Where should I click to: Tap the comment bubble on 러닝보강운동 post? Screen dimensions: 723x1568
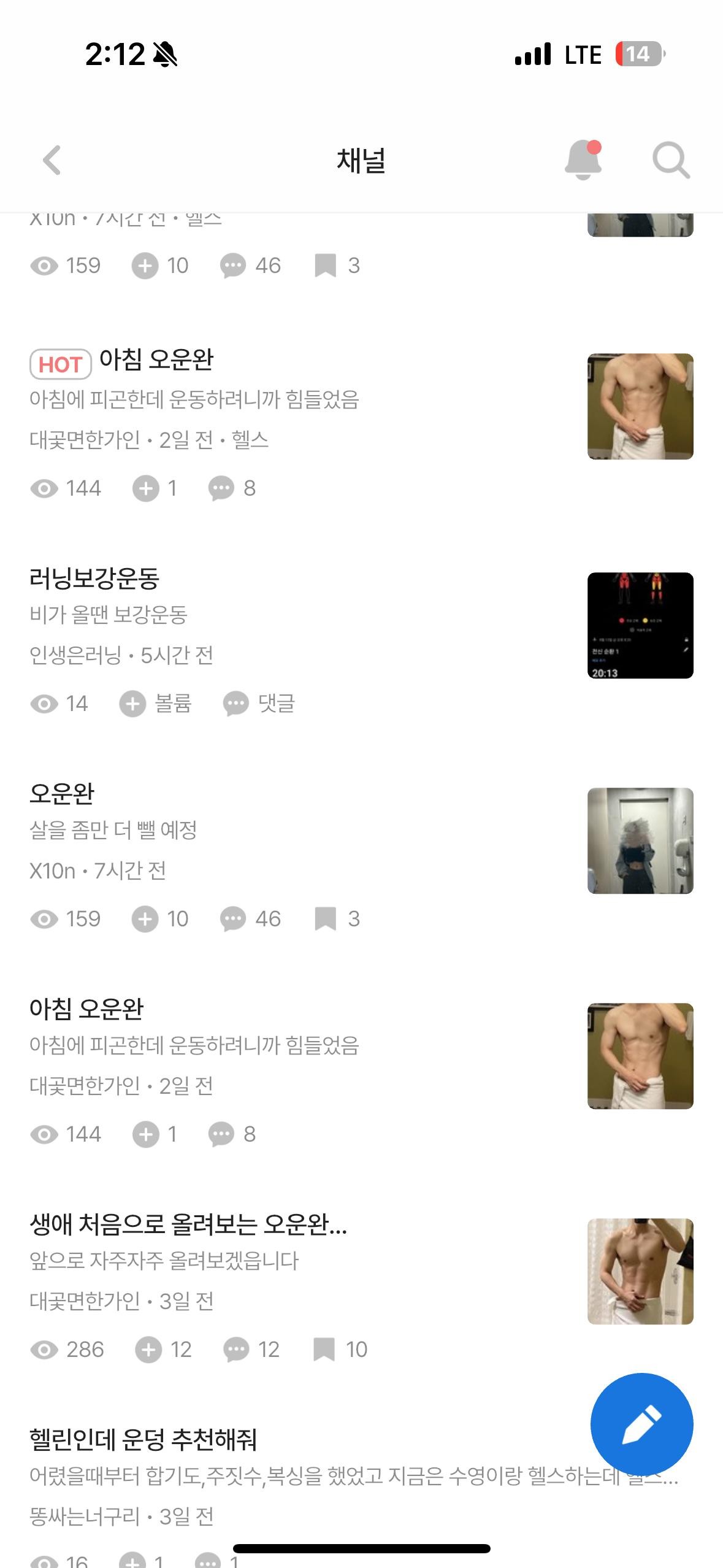tap(235, 703)
